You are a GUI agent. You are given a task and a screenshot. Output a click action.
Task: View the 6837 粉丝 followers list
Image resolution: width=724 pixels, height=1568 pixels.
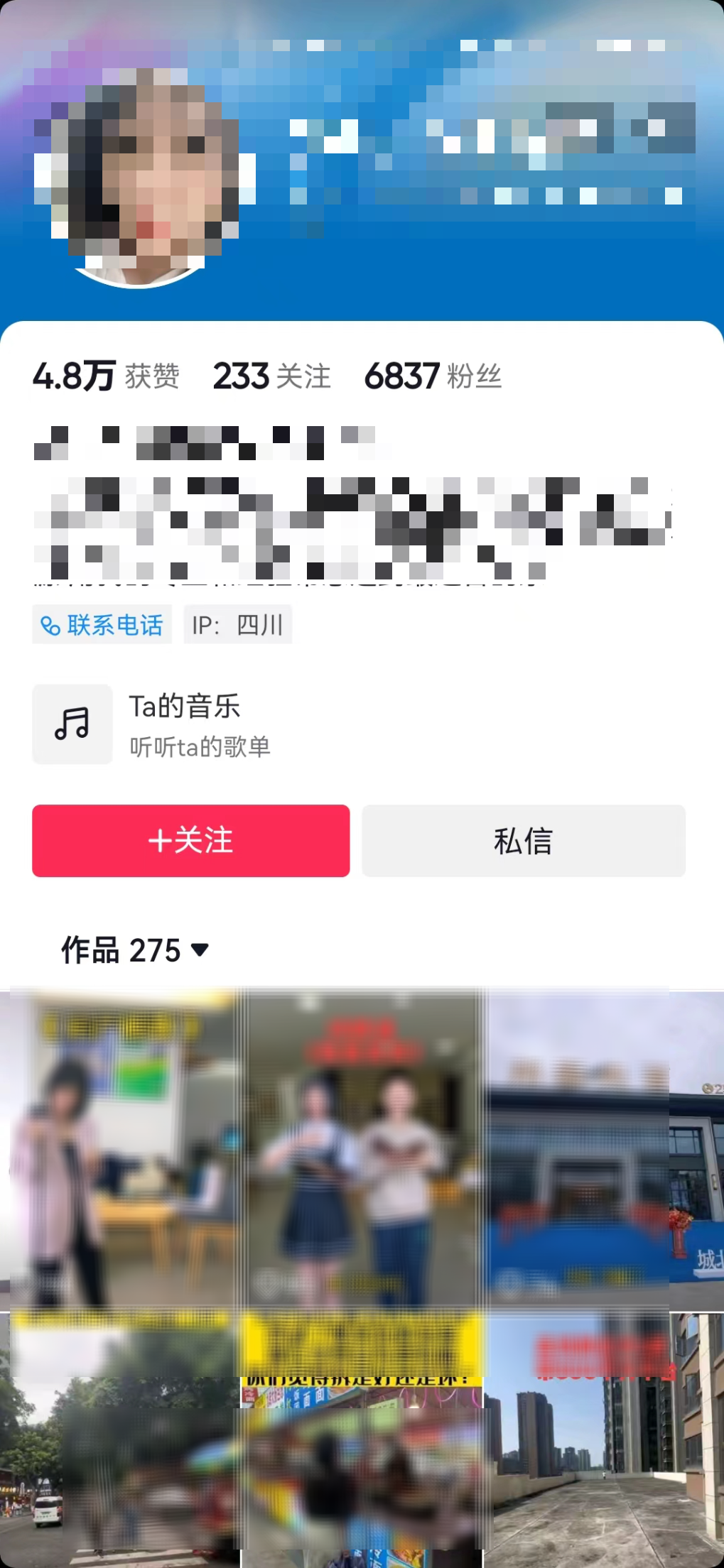(x=433, y=376)
